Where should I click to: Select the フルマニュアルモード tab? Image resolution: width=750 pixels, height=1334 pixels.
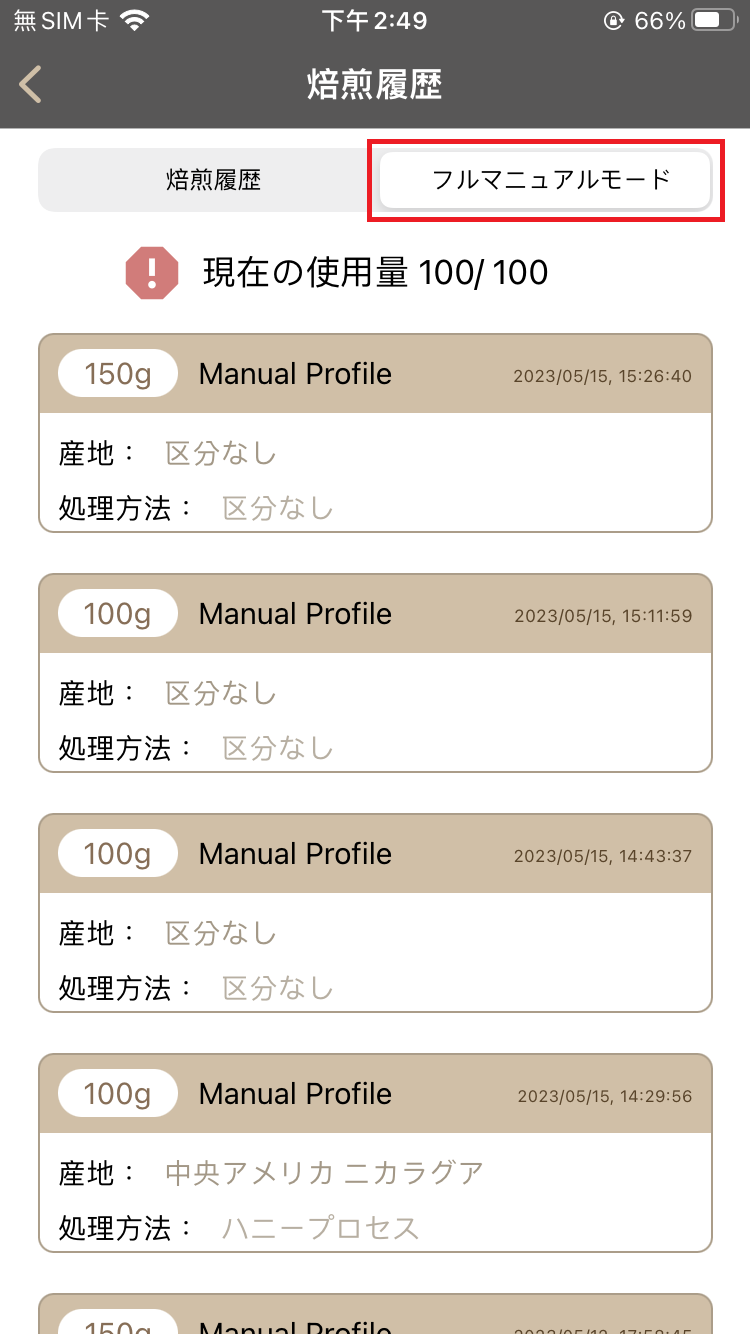[x=546, y=180]
